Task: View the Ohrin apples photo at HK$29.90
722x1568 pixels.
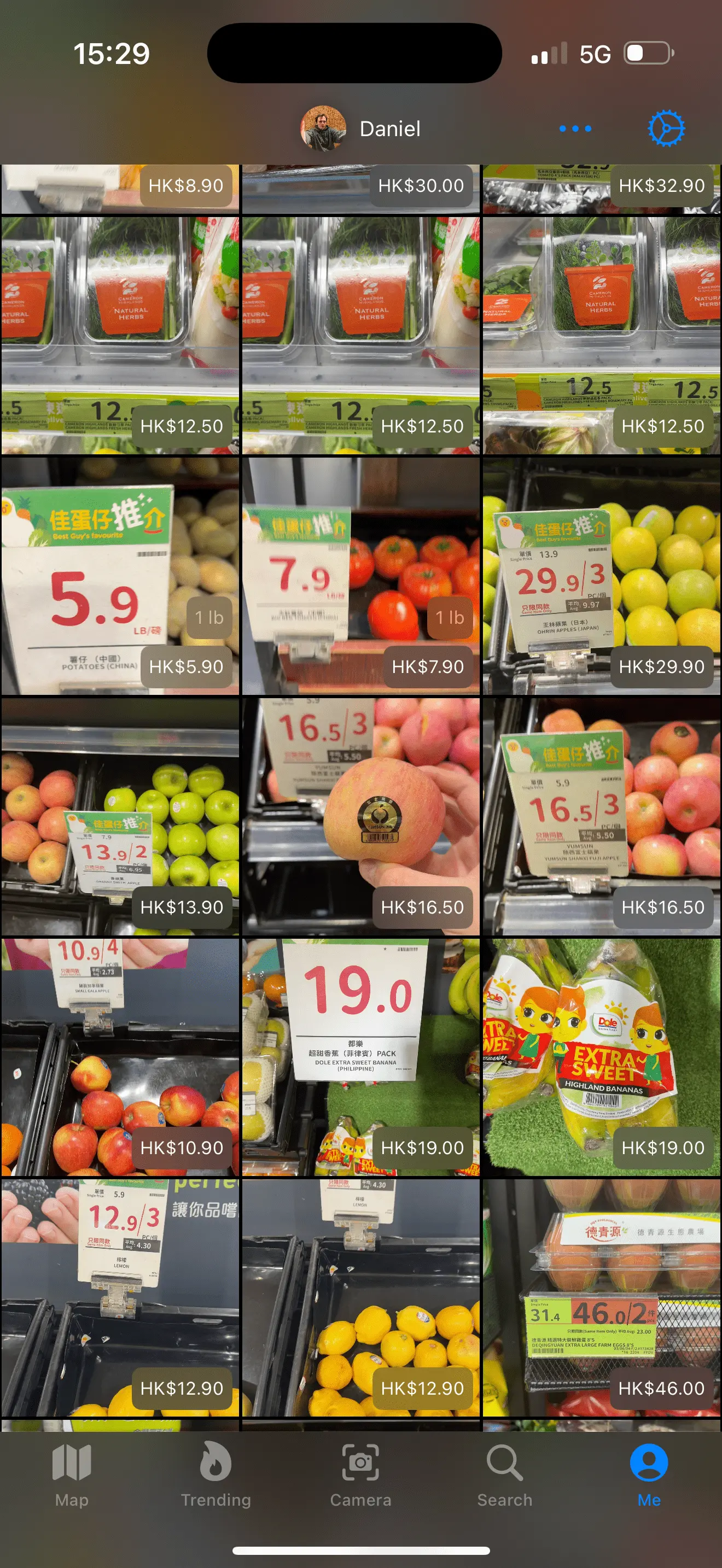Action: tap(602, 575)
